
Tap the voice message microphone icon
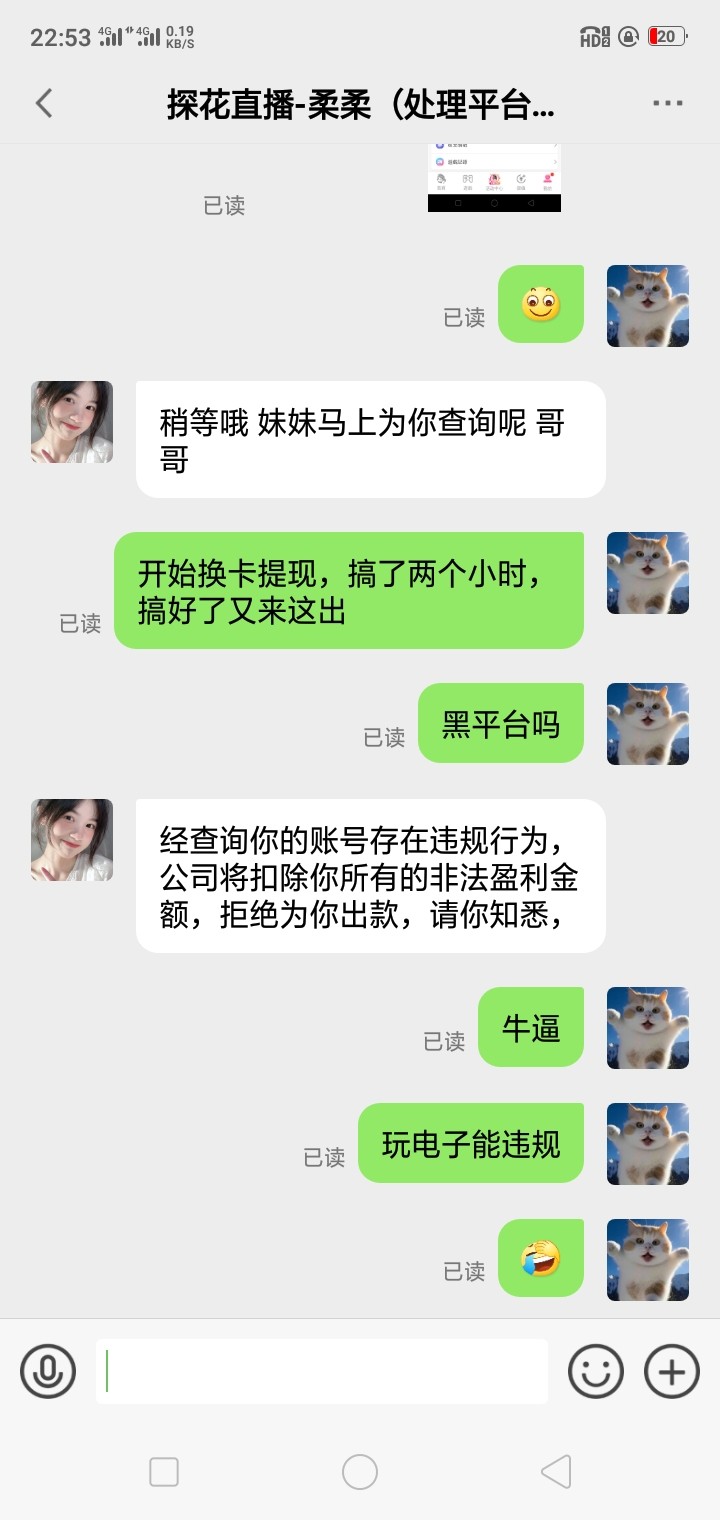[x=47, y=1369]
